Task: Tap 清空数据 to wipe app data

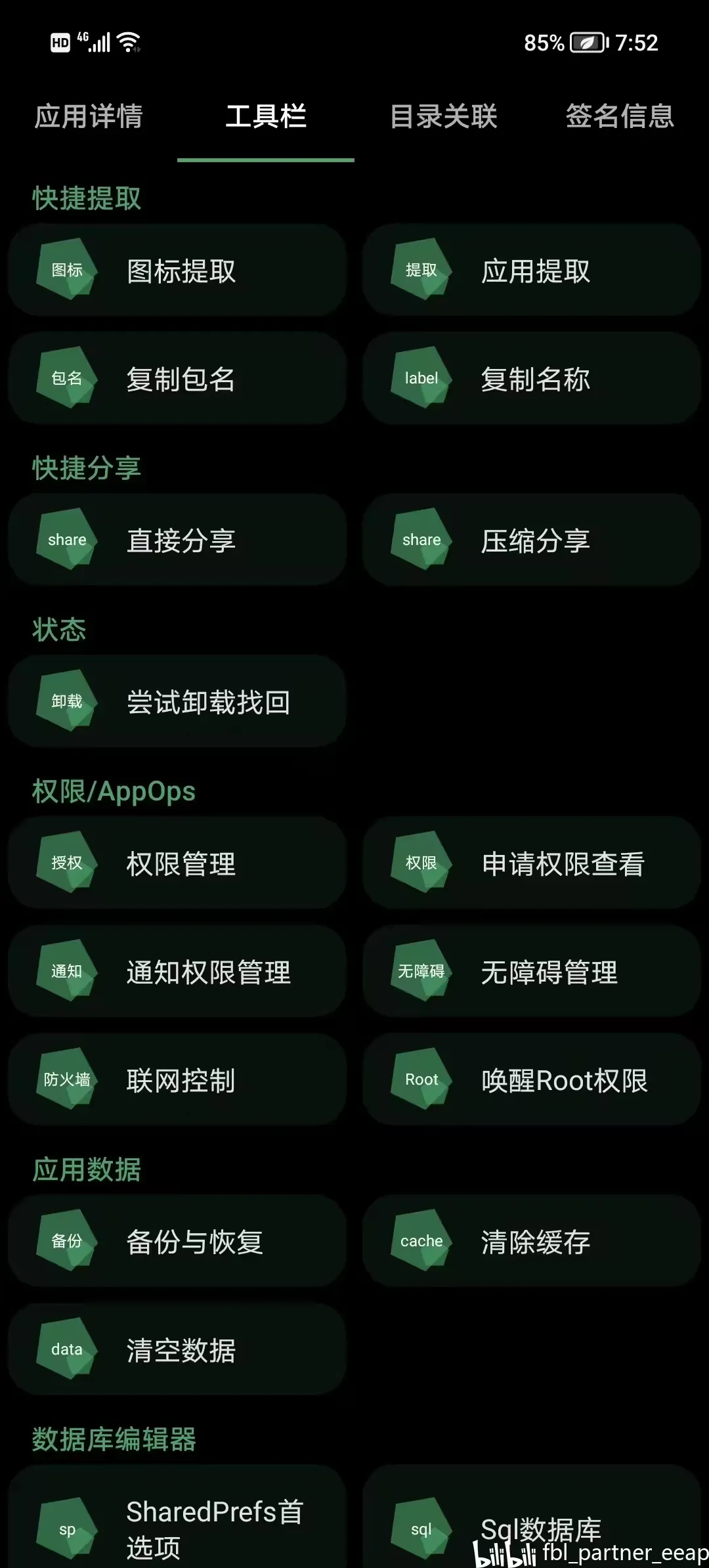Action: tap(177, 1350)
